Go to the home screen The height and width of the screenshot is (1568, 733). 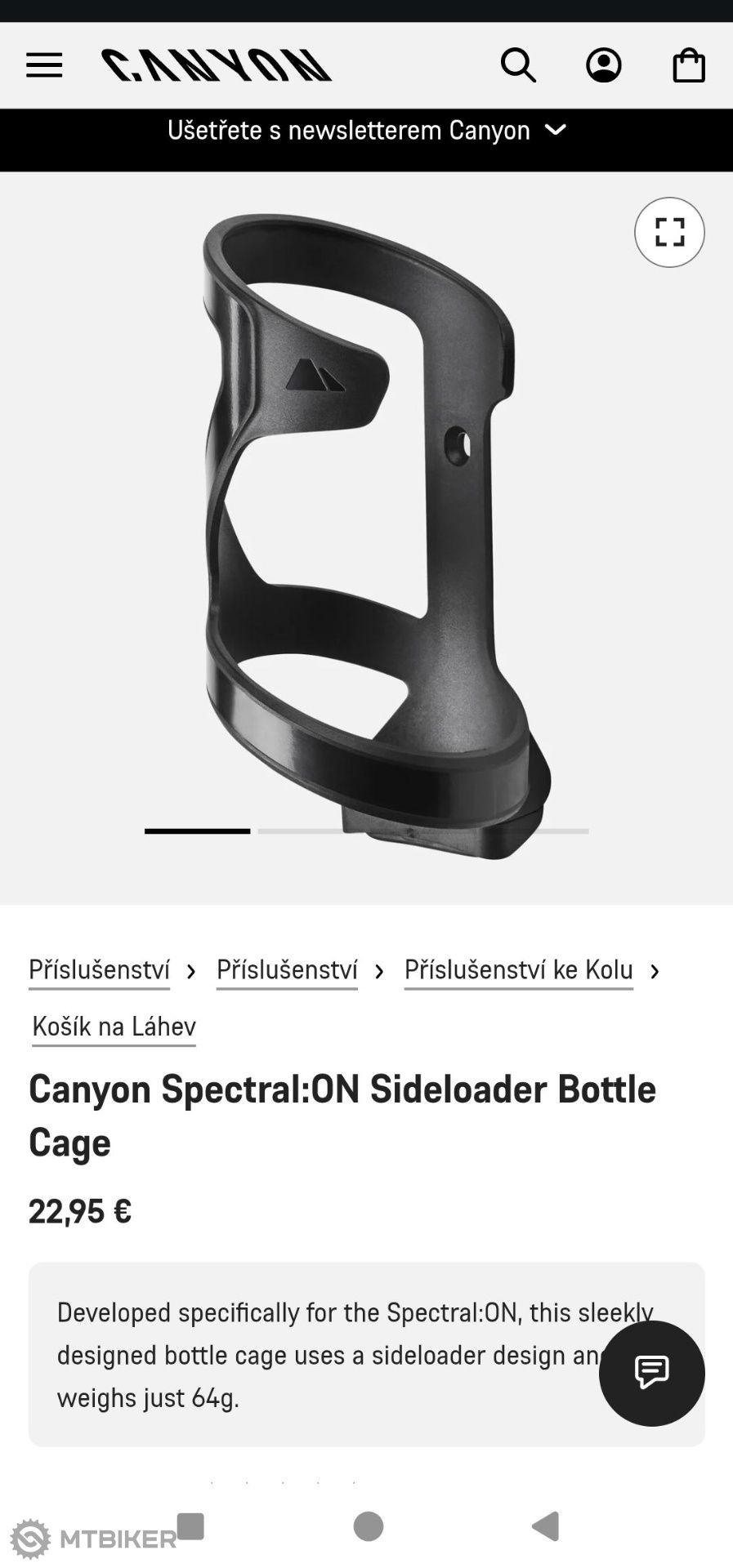[x=369, y=1526]
